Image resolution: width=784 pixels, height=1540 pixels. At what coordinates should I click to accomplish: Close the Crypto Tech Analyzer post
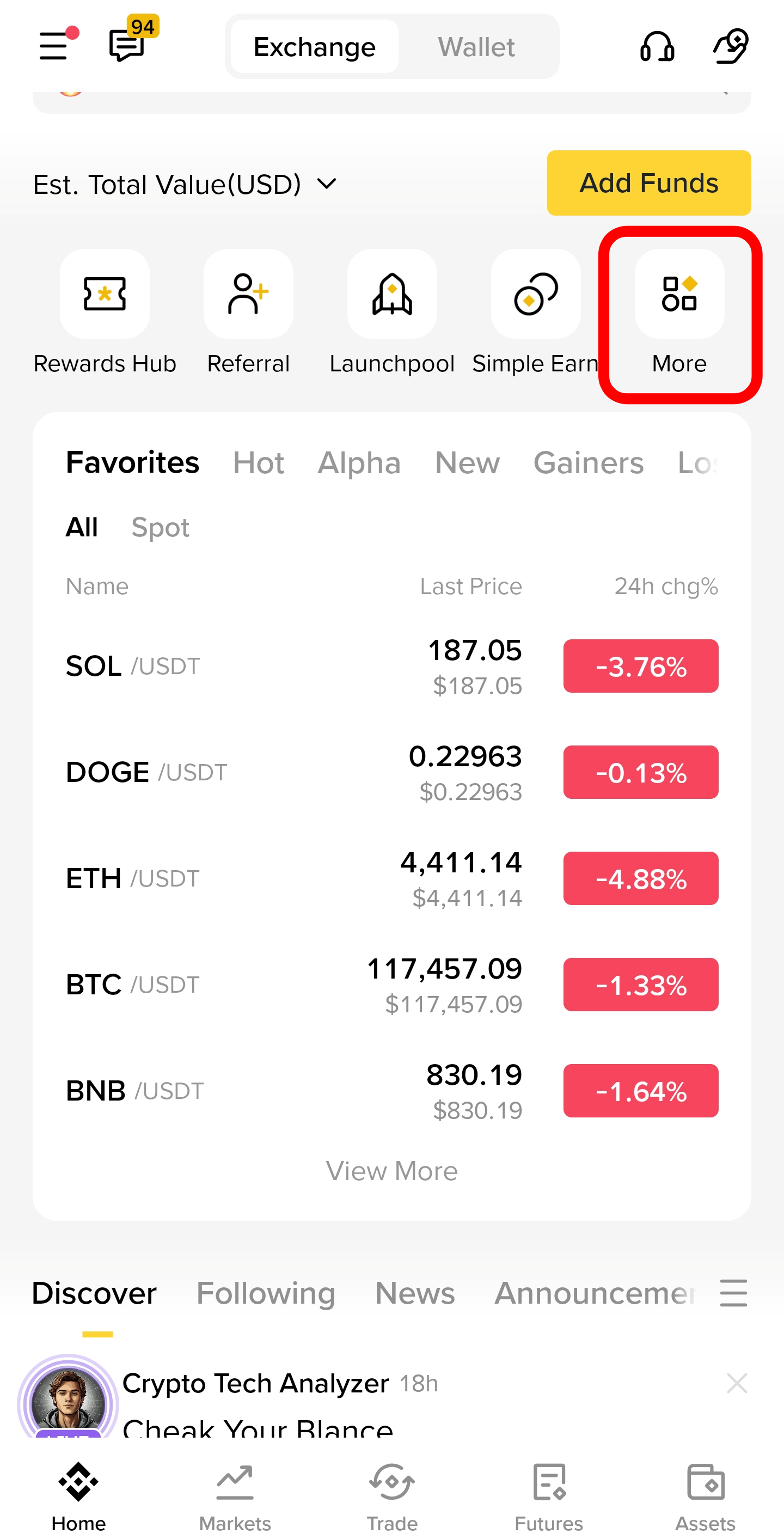(737, 1383)
